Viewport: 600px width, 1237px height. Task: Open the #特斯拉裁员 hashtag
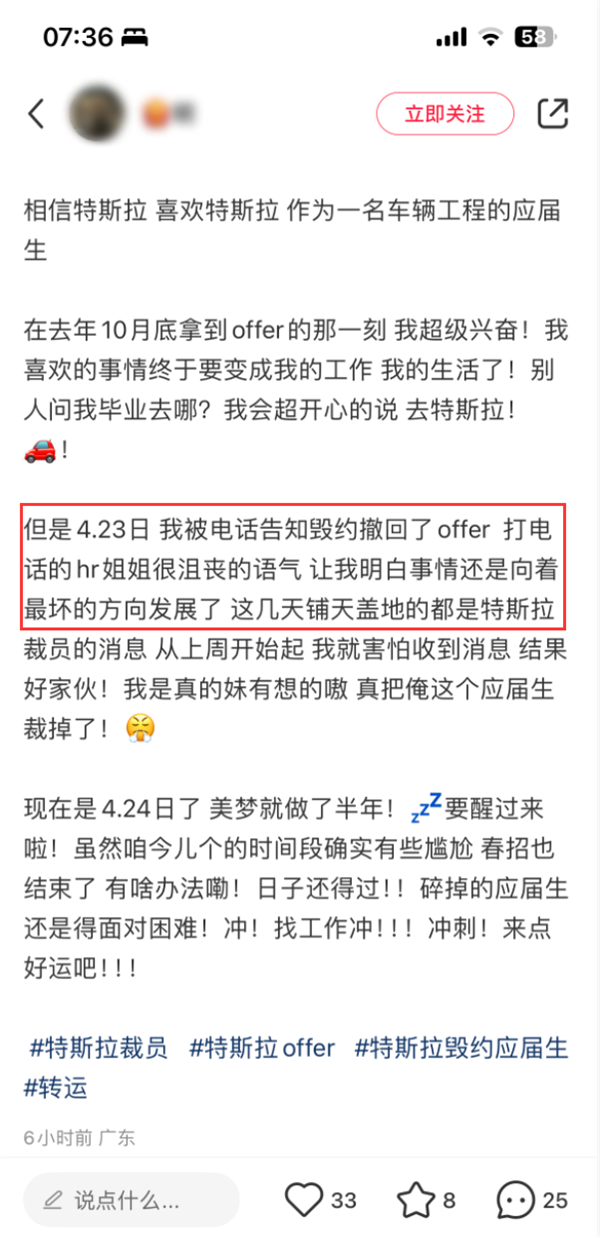[x=98, y=1048]
